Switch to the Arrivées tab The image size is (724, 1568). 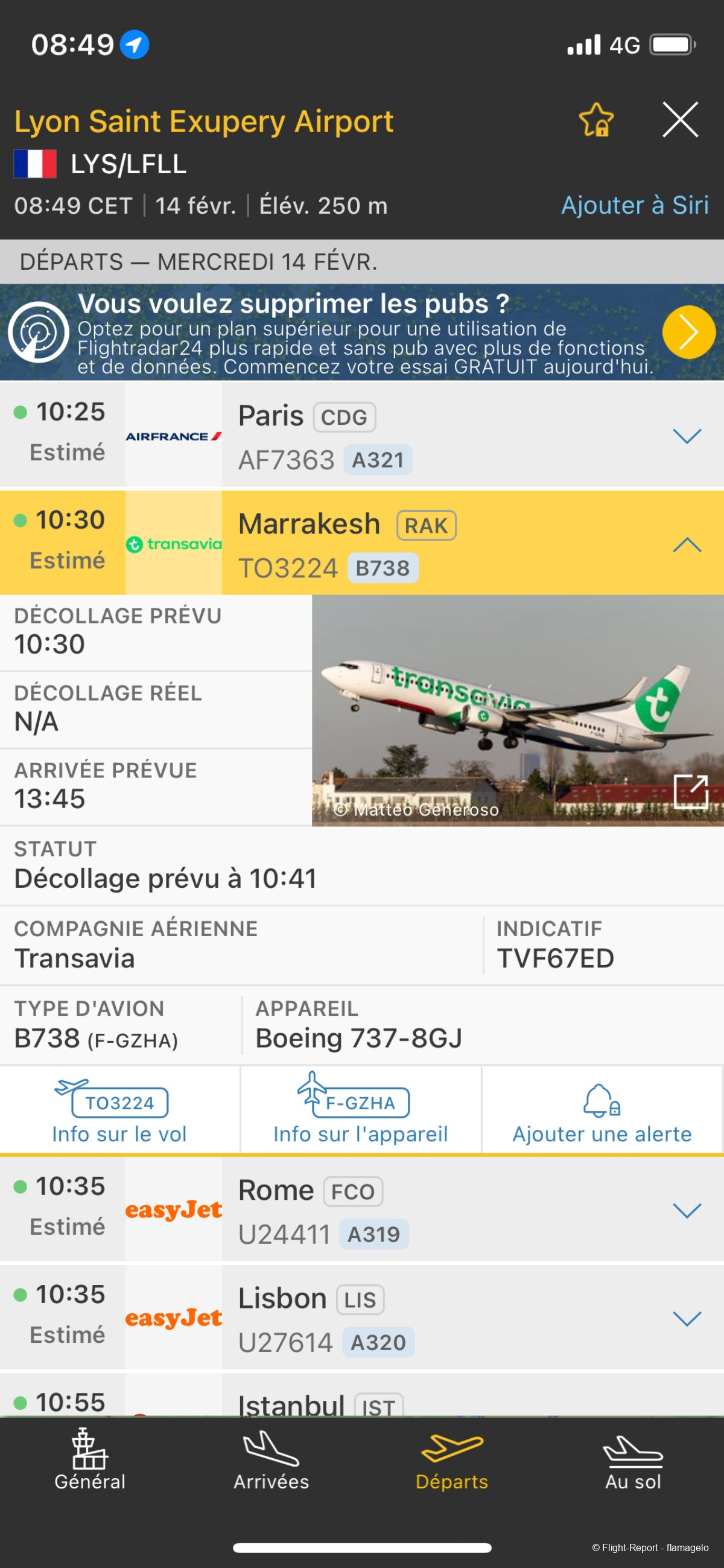[271, 1459]
